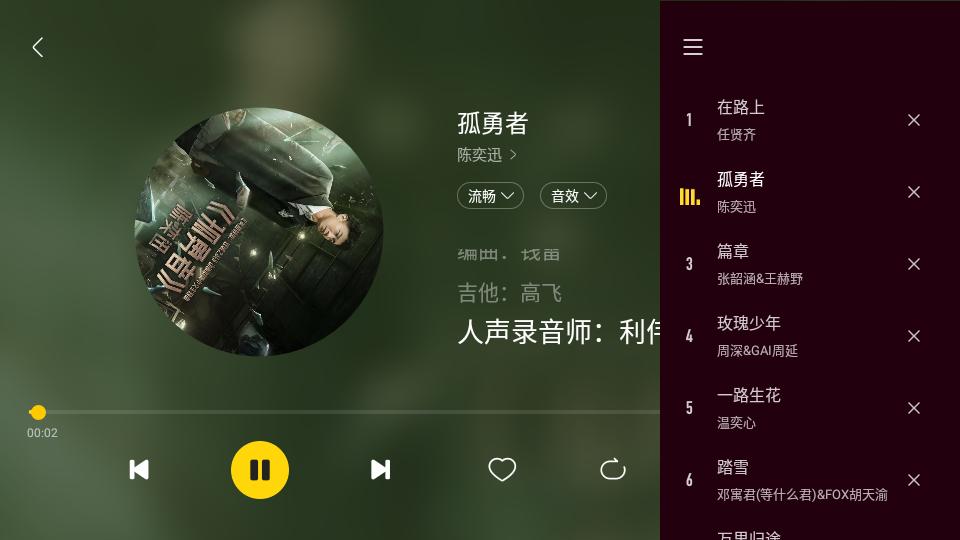Skip to the next track

click(x=380, y=469)
